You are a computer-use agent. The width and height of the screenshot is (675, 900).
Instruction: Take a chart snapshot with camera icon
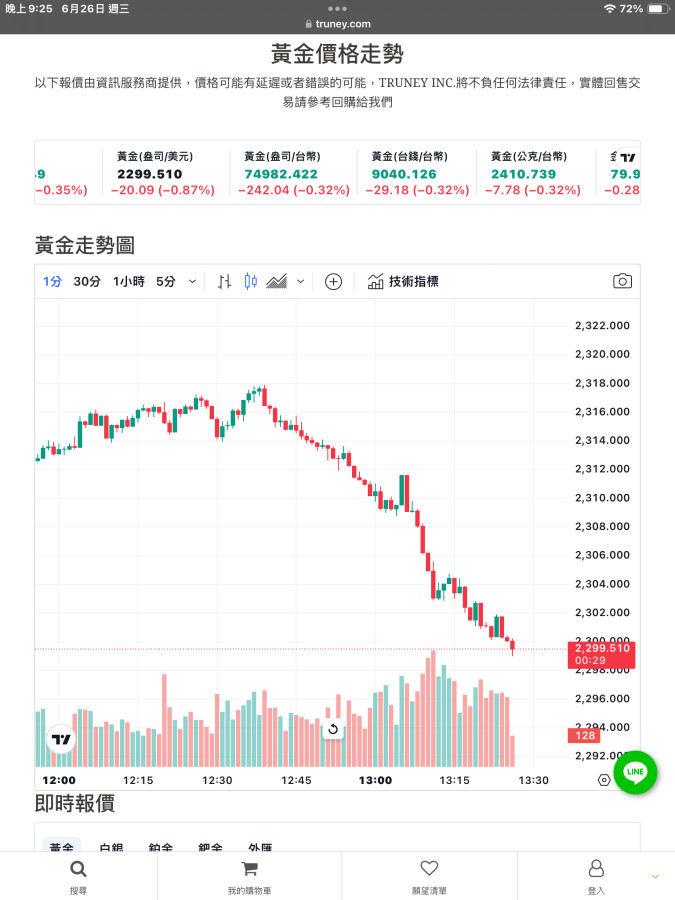pyautogui.click(x=622, y=282)
